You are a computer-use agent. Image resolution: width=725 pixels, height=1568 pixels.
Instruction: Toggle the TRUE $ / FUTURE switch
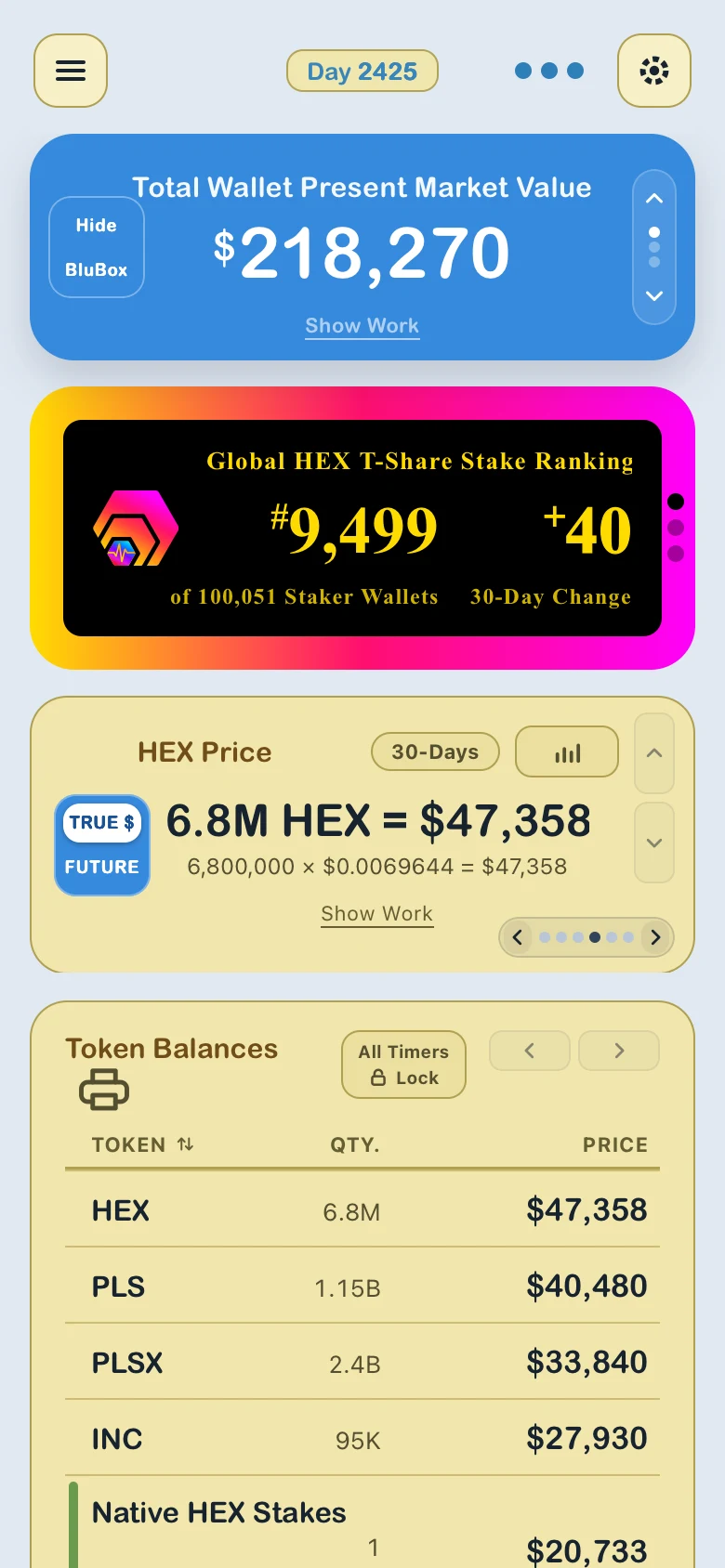(x=102, y=844)
